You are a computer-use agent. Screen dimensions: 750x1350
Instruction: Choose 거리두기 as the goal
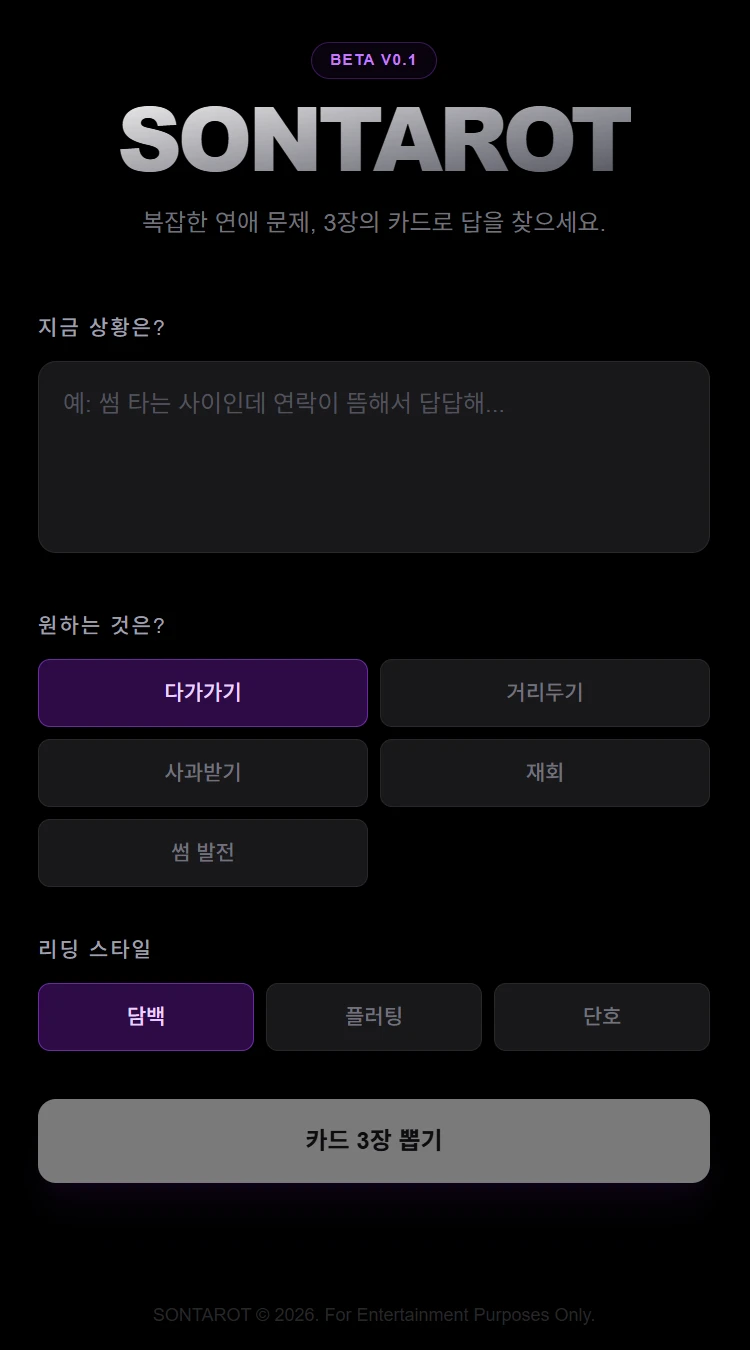click(x=545, y=693)
